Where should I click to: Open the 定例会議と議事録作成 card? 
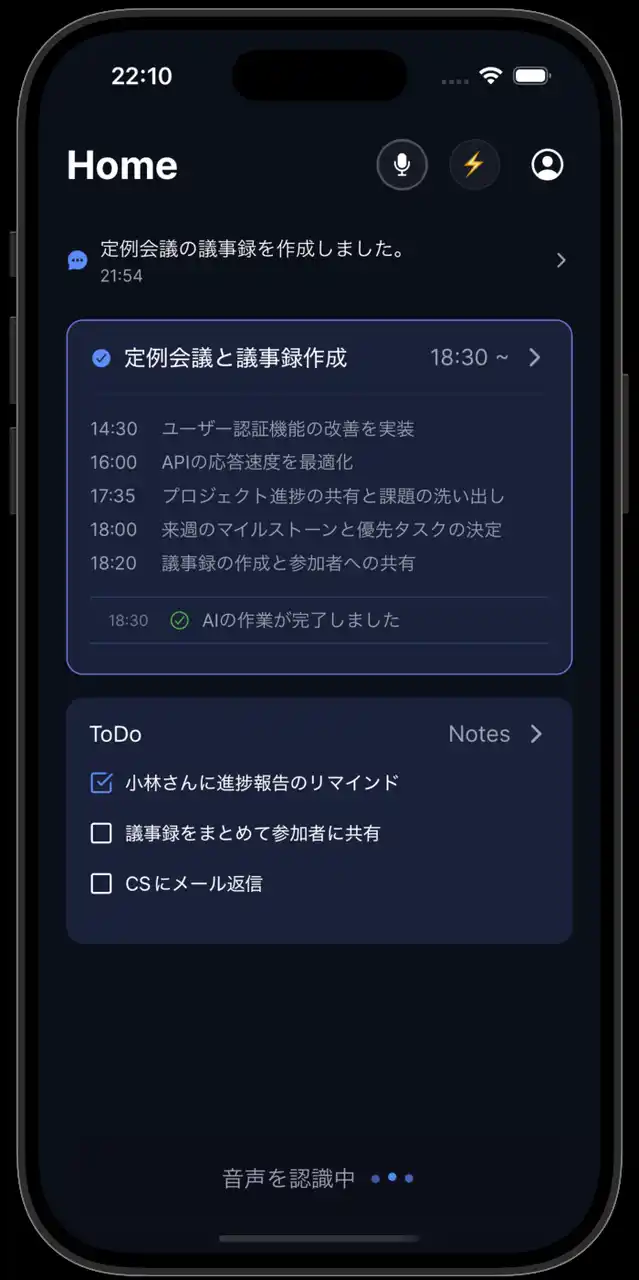pyautogui.click(x=318, y=358)
